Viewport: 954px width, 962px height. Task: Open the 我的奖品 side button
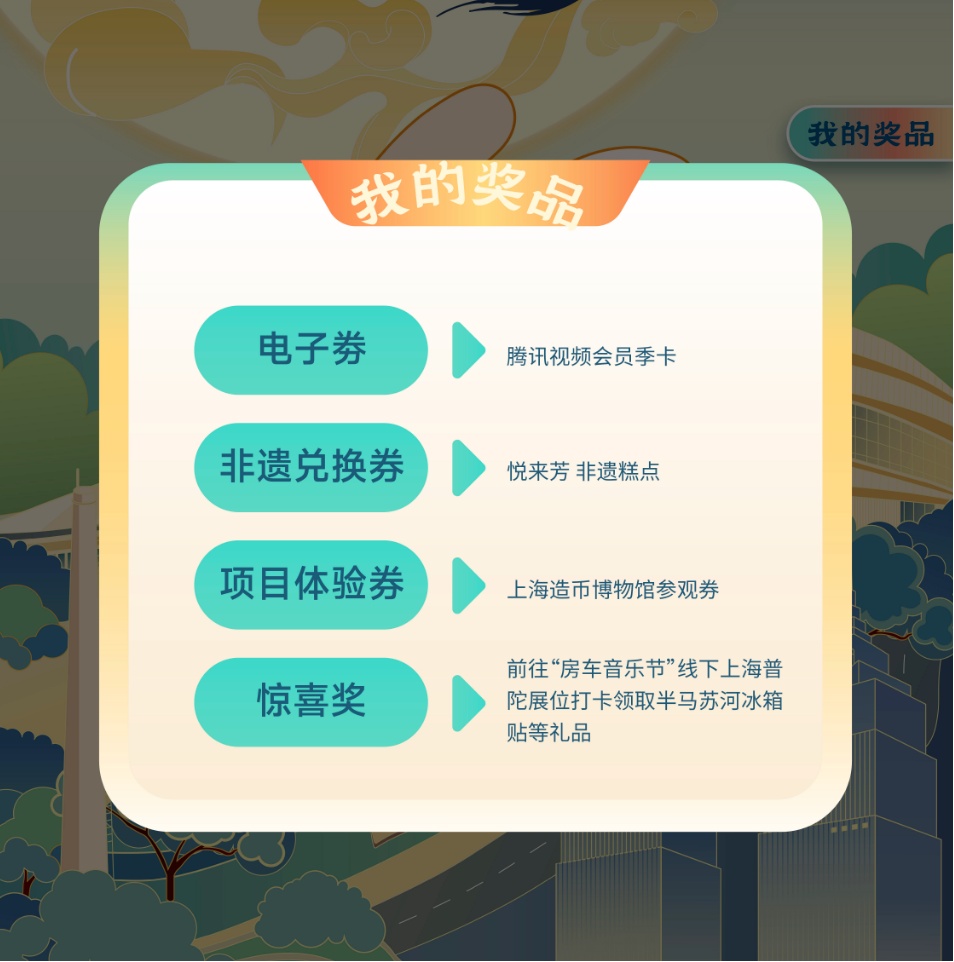(870, 134)
